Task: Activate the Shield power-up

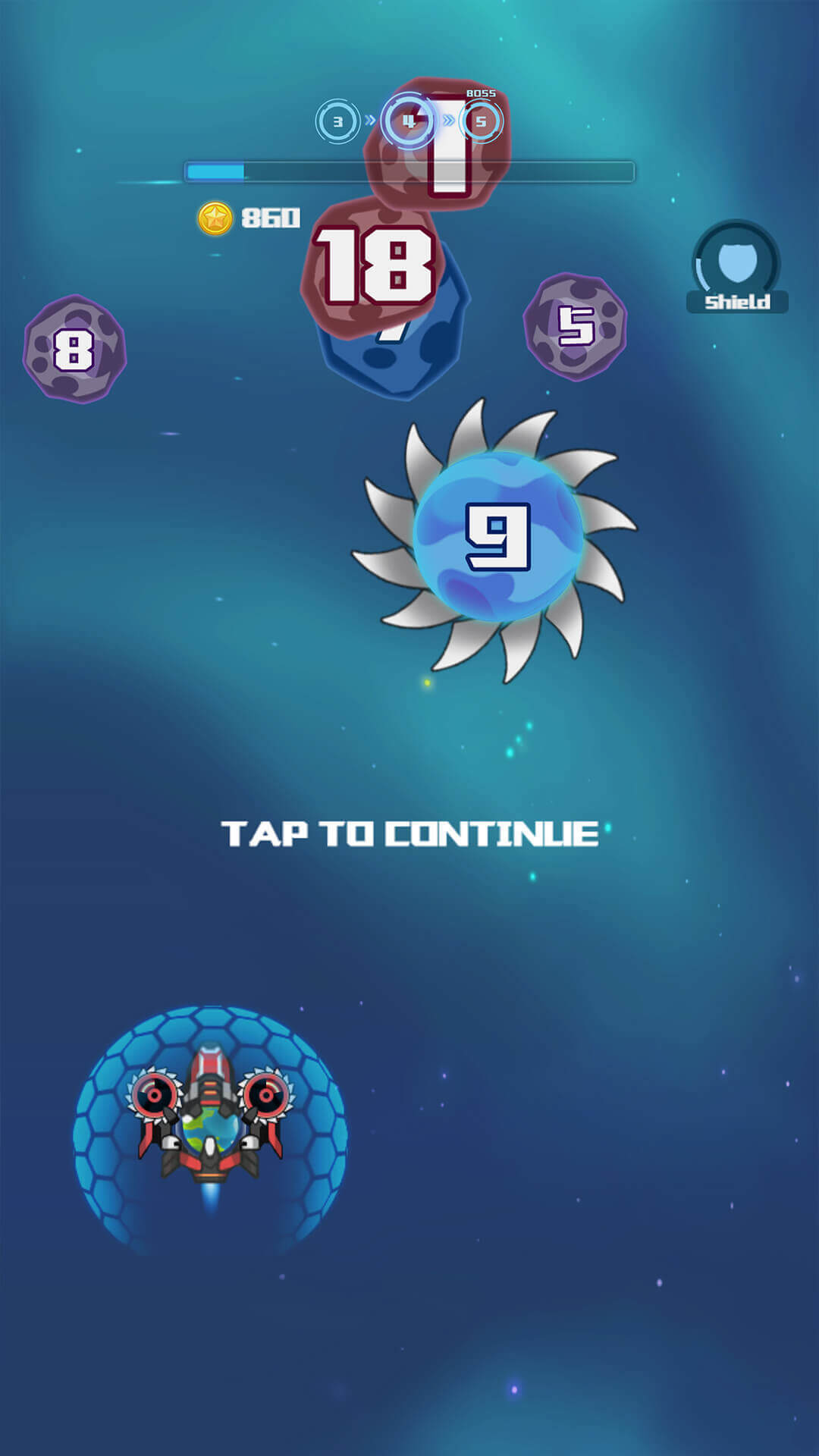Action: coord(736,267)
